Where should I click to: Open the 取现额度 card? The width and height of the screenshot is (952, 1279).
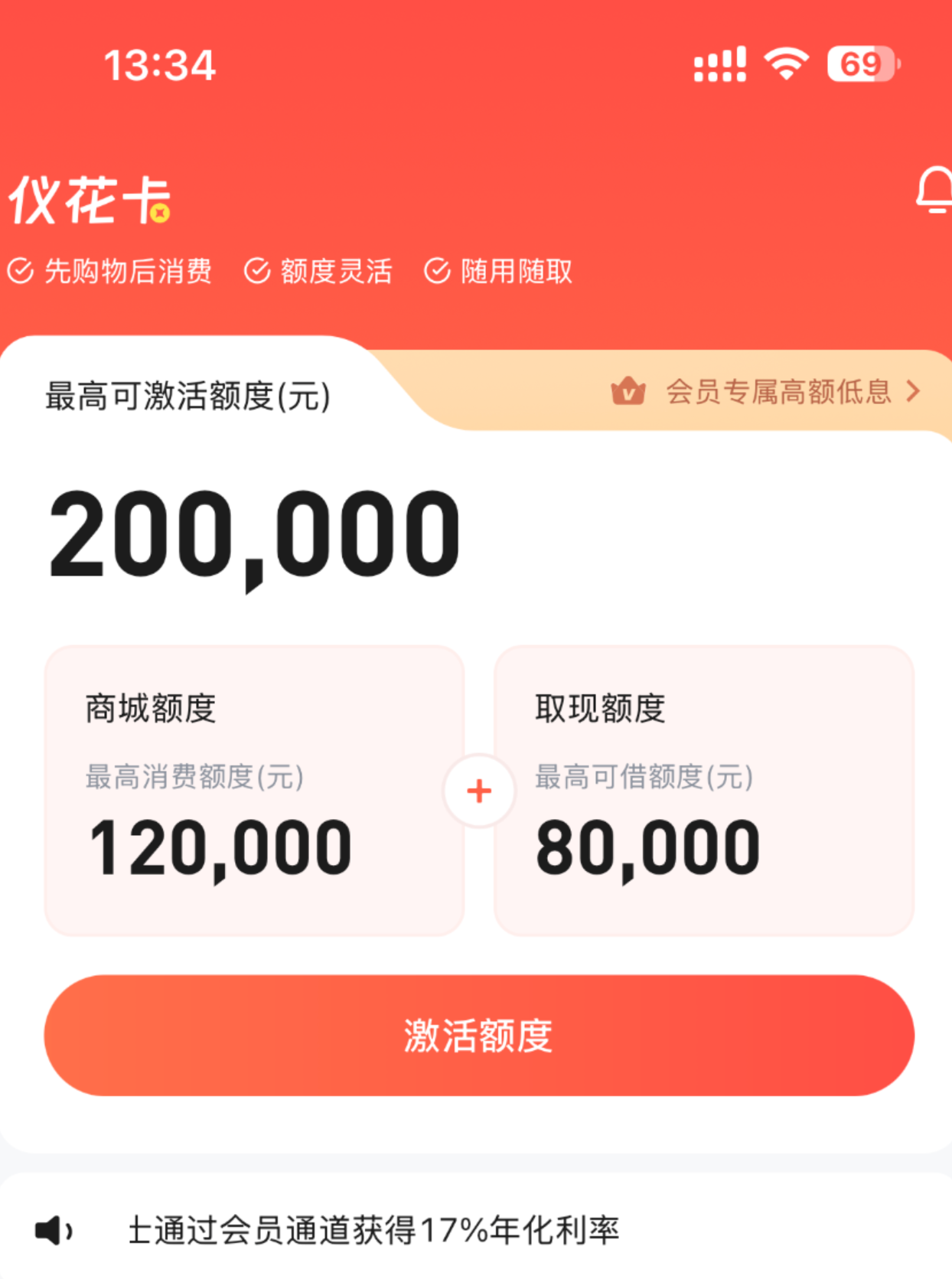coord(704,791)
